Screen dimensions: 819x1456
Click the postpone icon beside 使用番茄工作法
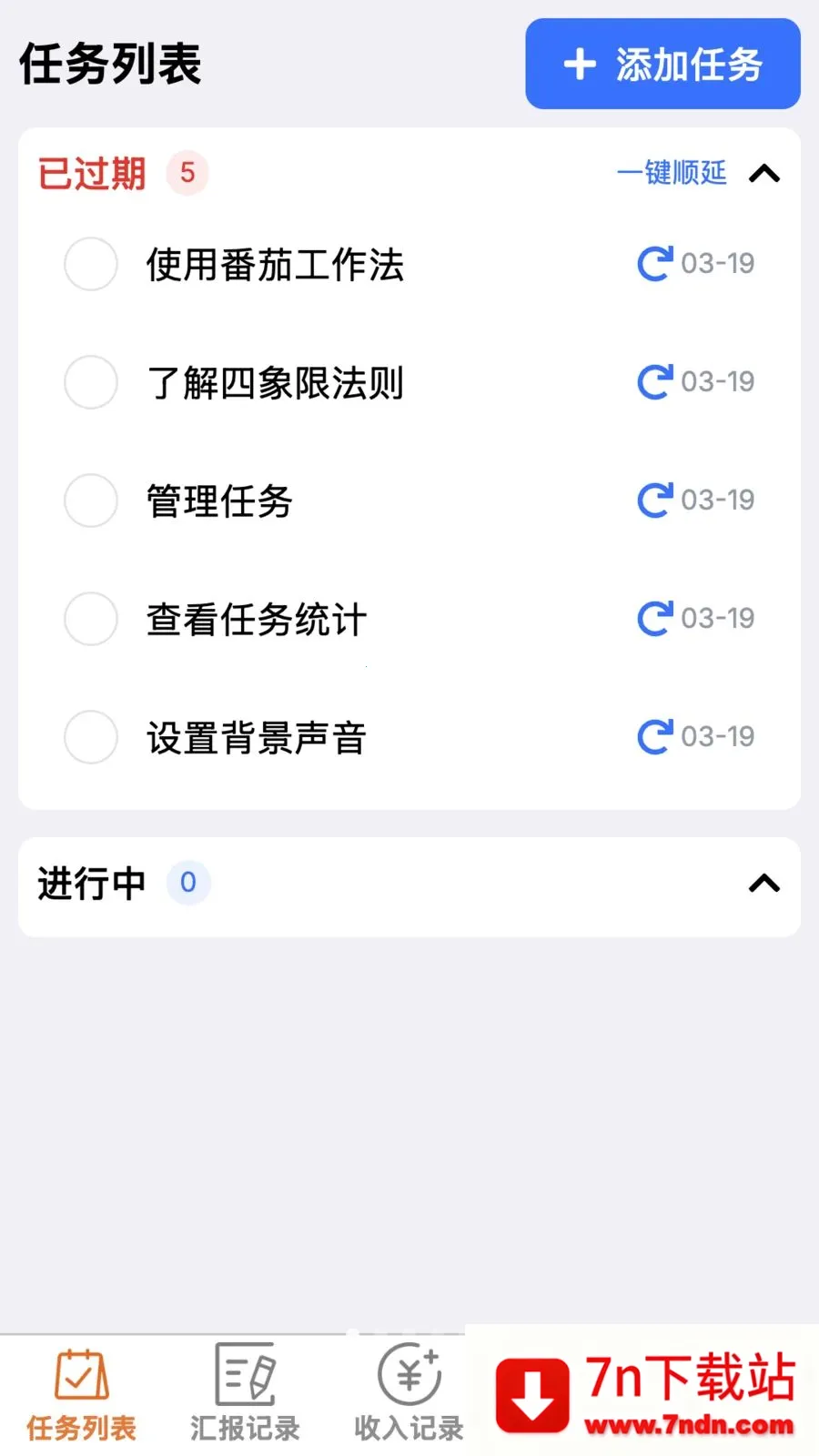653,264
